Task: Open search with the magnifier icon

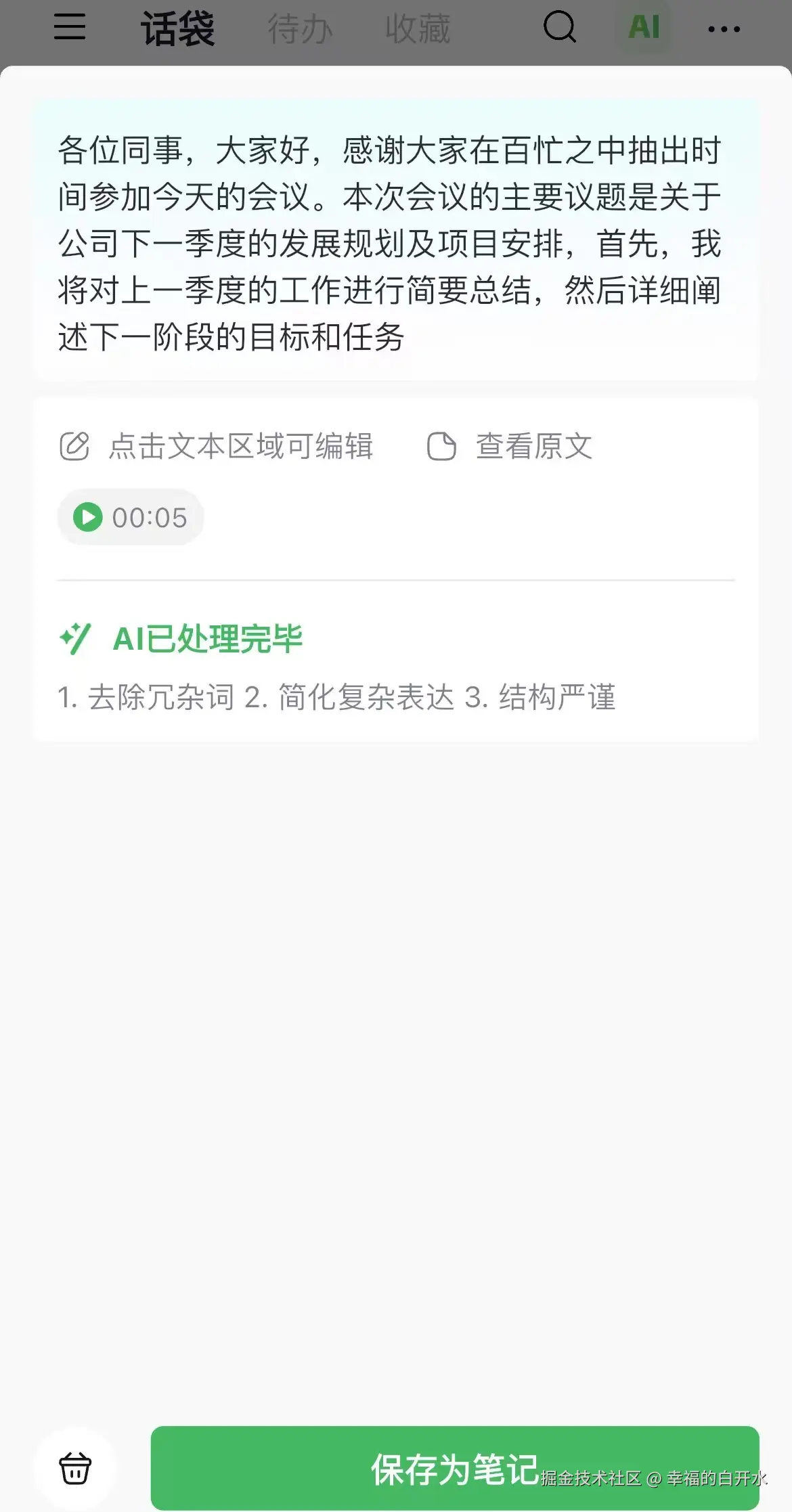Action: click(x=559, y=28)
